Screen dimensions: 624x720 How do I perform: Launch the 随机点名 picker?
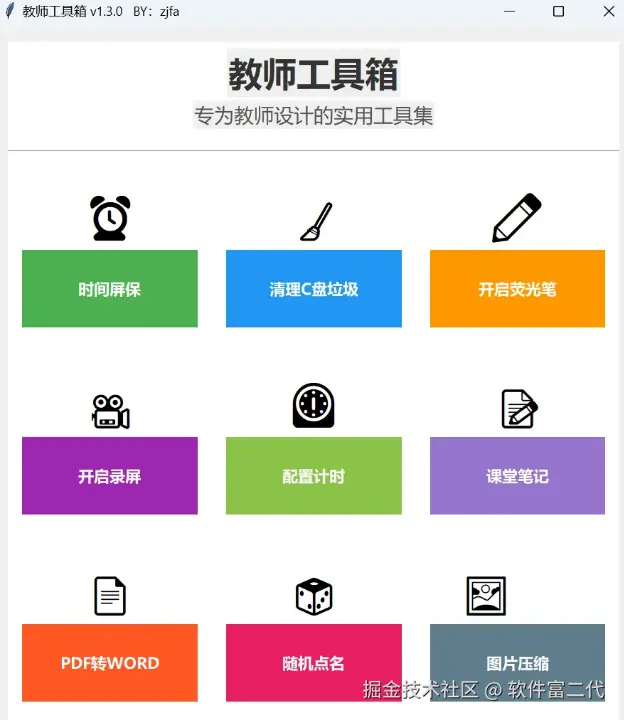[314, 663]
